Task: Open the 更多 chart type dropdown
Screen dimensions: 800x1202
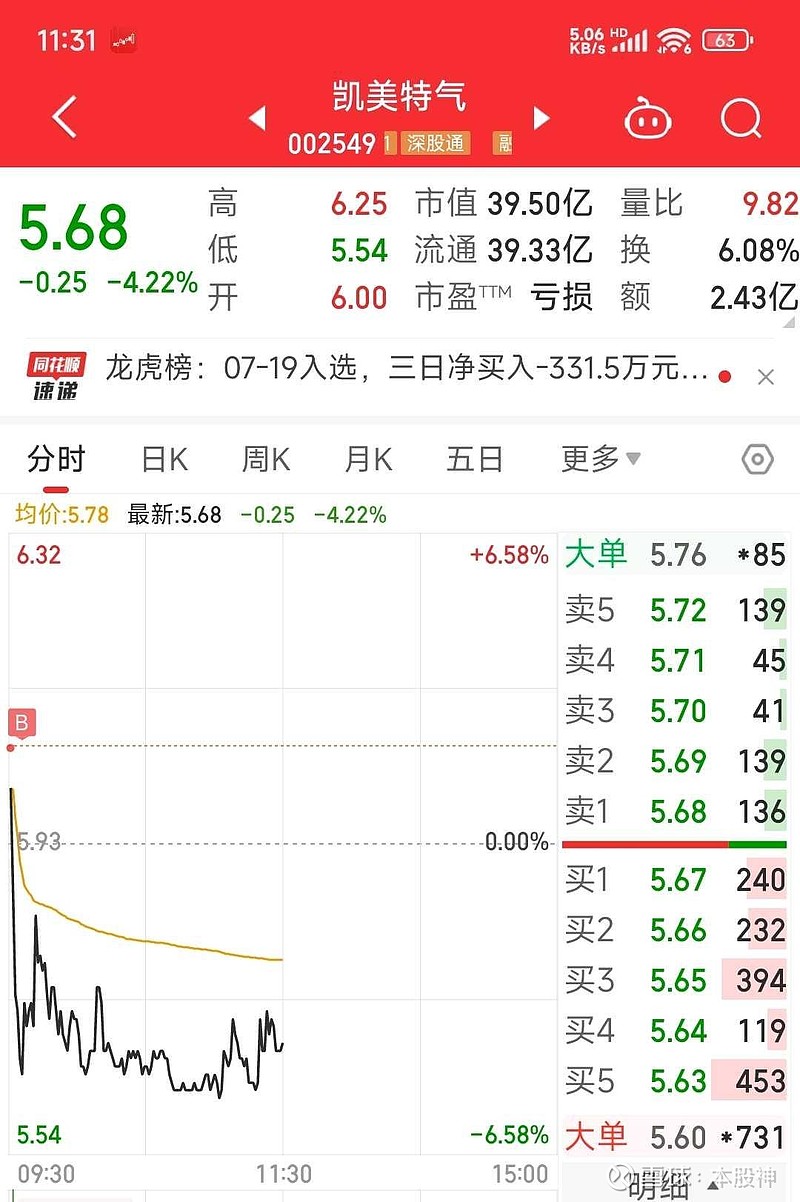Action: point(597,459)
